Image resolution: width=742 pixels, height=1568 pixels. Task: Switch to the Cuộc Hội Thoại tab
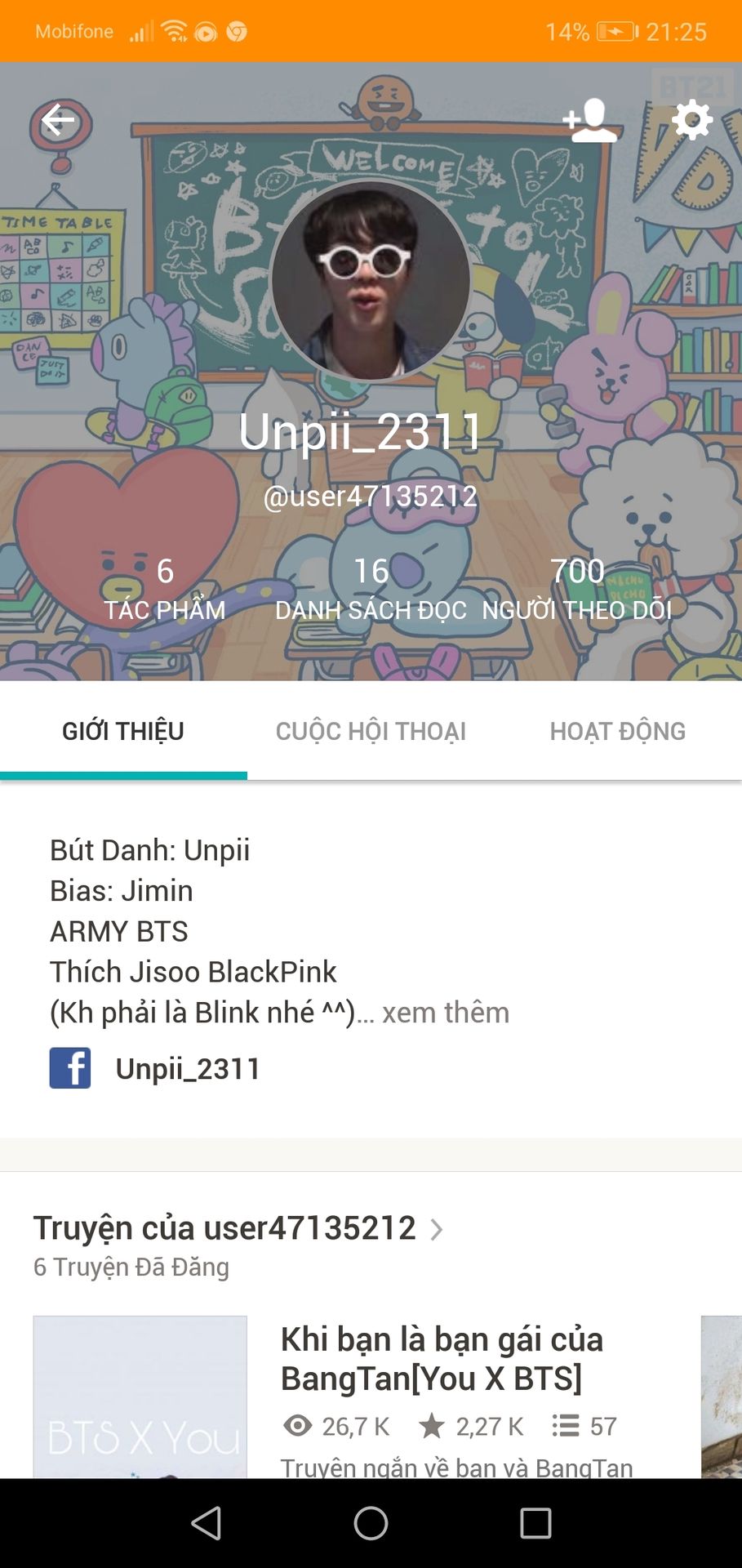tap(371, 731)
